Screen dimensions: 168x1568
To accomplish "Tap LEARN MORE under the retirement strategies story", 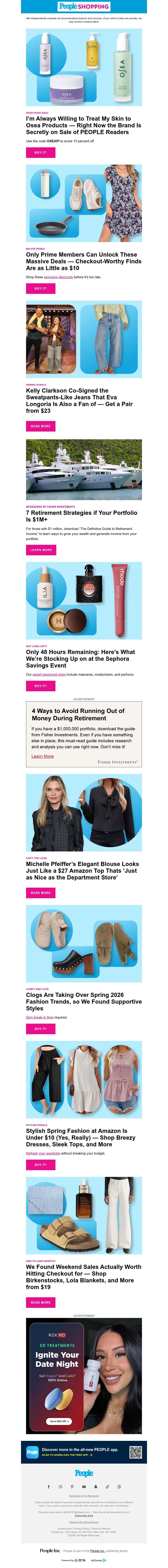I will [41, 550].
